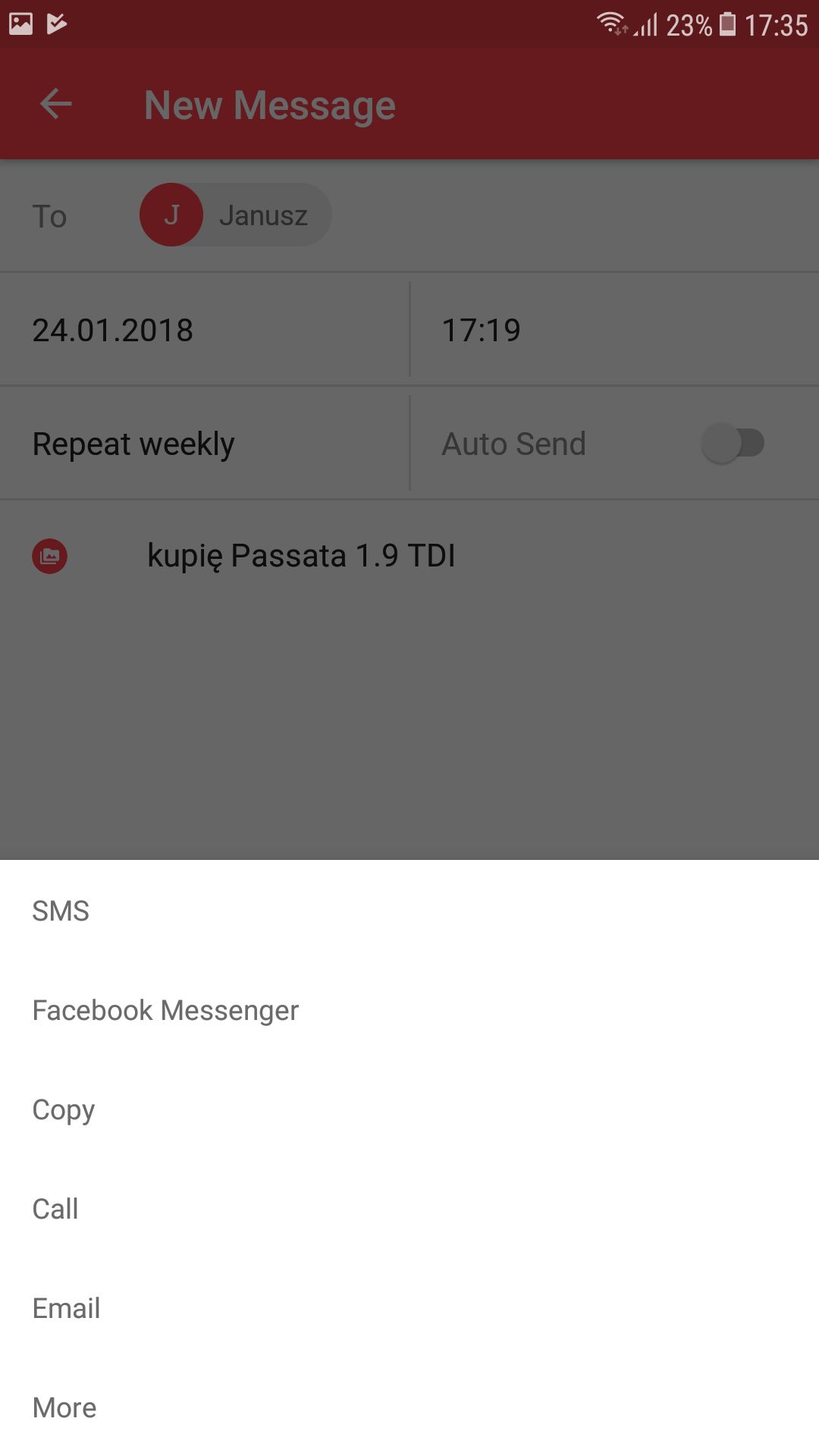Open the Repeat weekly setting
The width and height of the screenshot is (819, 1456).
tap(133, 444)
